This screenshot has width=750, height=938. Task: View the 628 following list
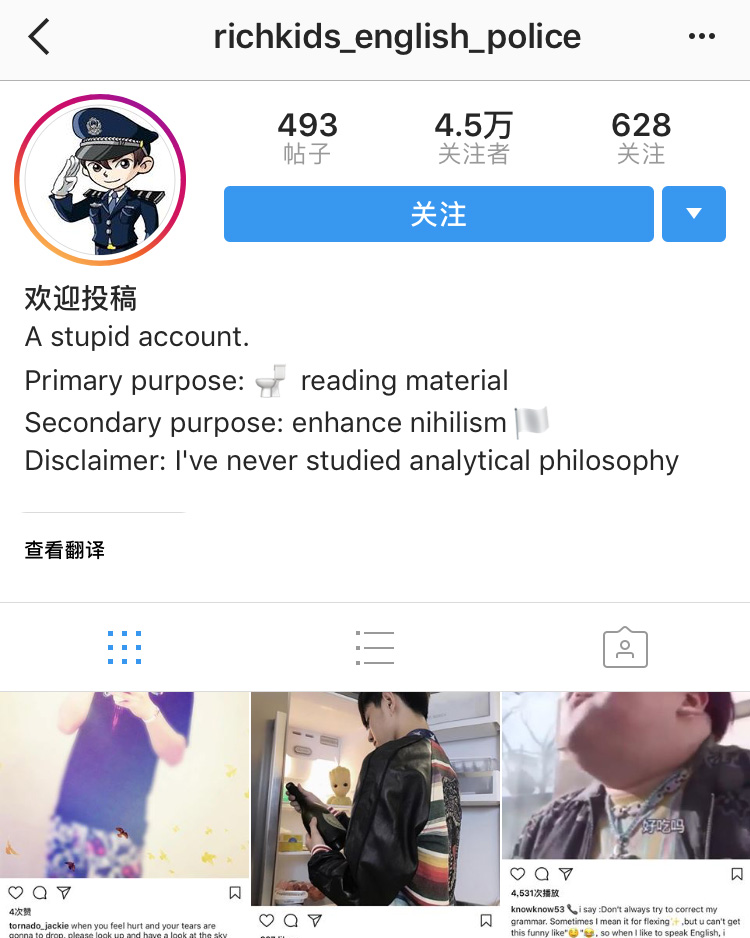pos(640,138)
